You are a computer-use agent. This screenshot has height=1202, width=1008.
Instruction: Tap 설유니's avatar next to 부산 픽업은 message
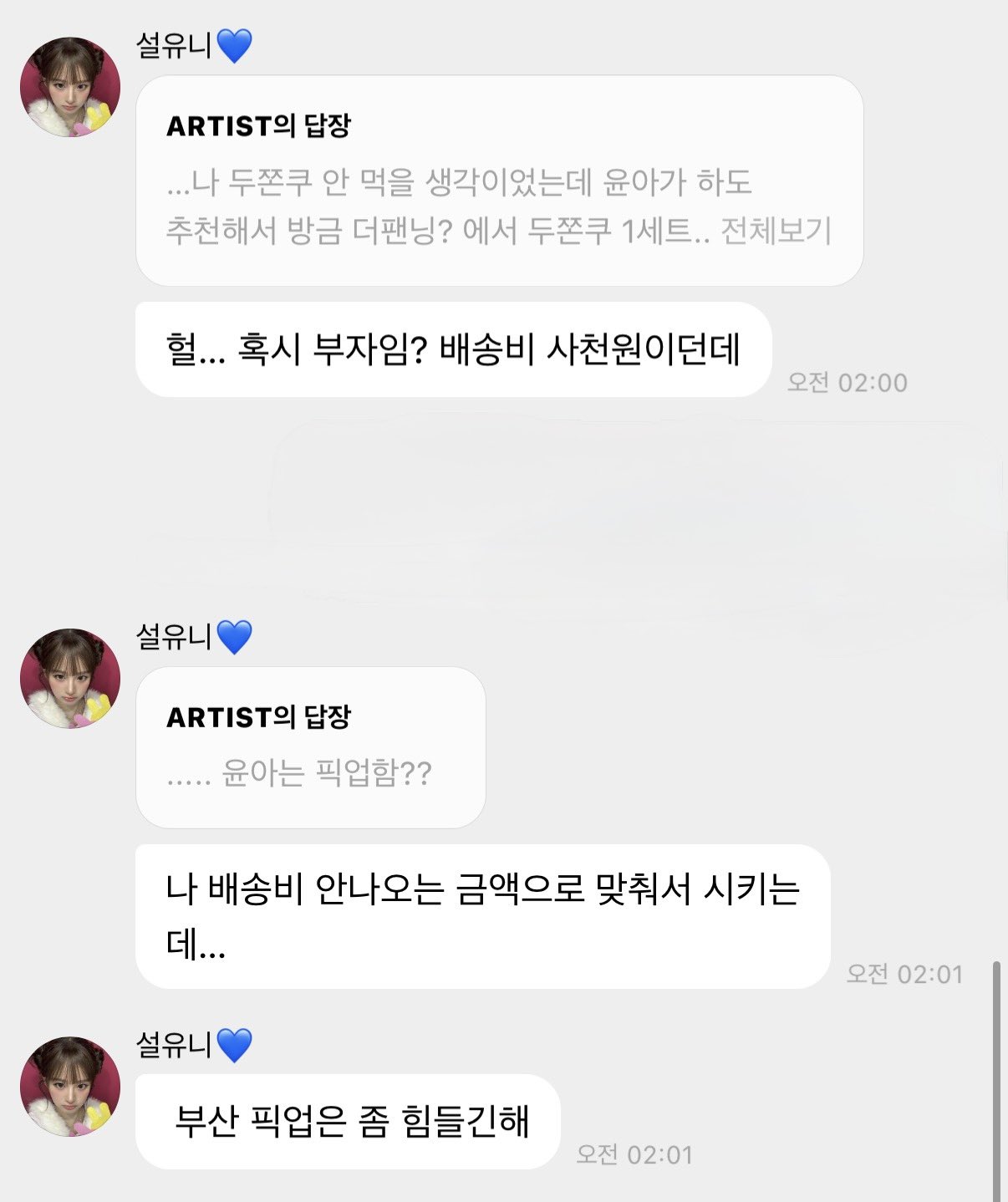pos(70,1087)
